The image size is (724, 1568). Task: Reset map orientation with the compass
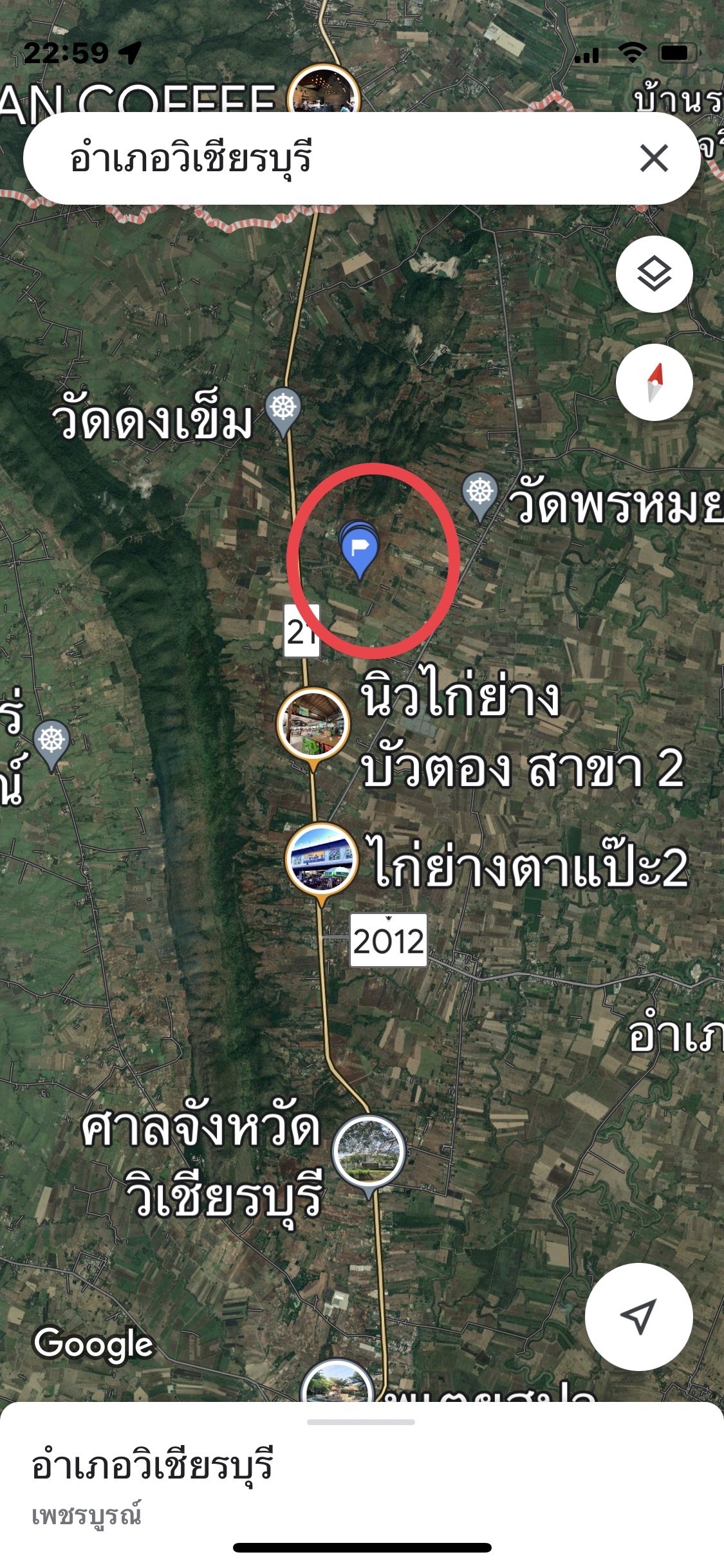pyautogui.click(x=654, y=382)
